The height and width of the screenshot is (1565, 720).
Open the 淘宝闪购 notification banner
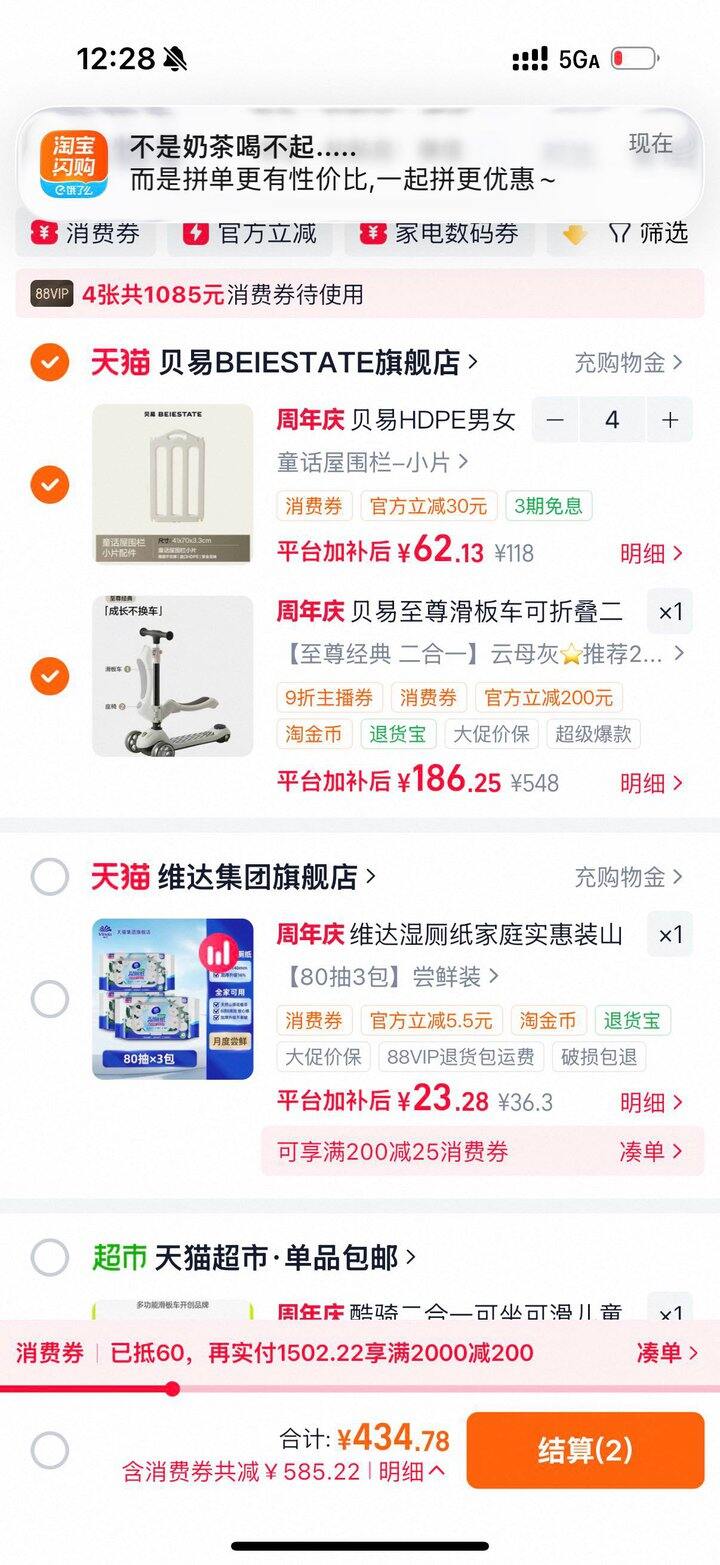[x=360, y=163]
